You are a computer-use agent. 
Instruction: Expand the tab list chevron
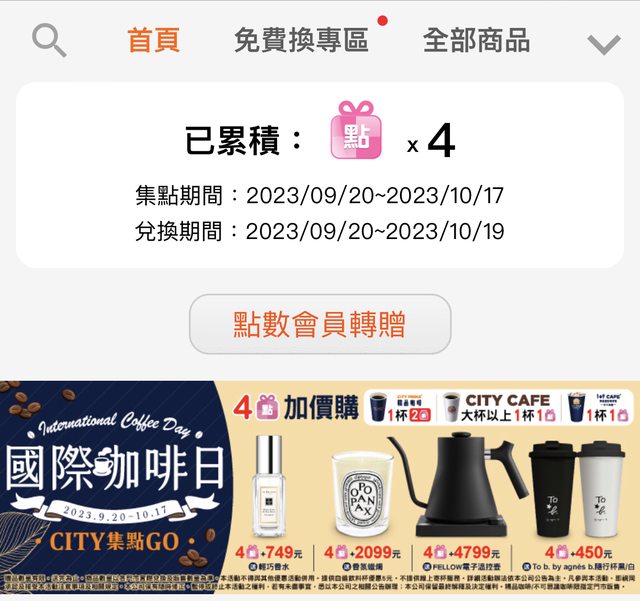click(603, 44)
